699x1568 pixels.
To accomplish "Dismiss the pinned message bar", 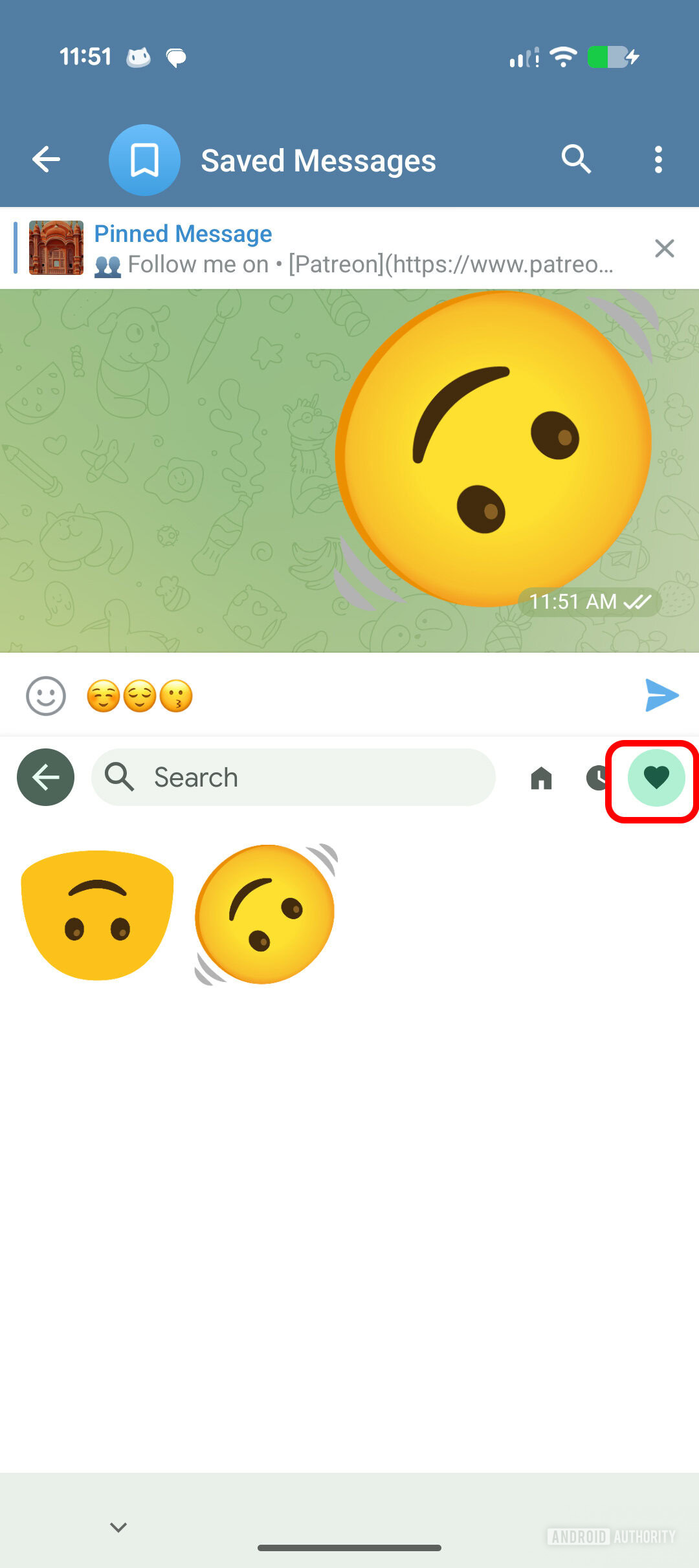I will (x=664, y=248).
